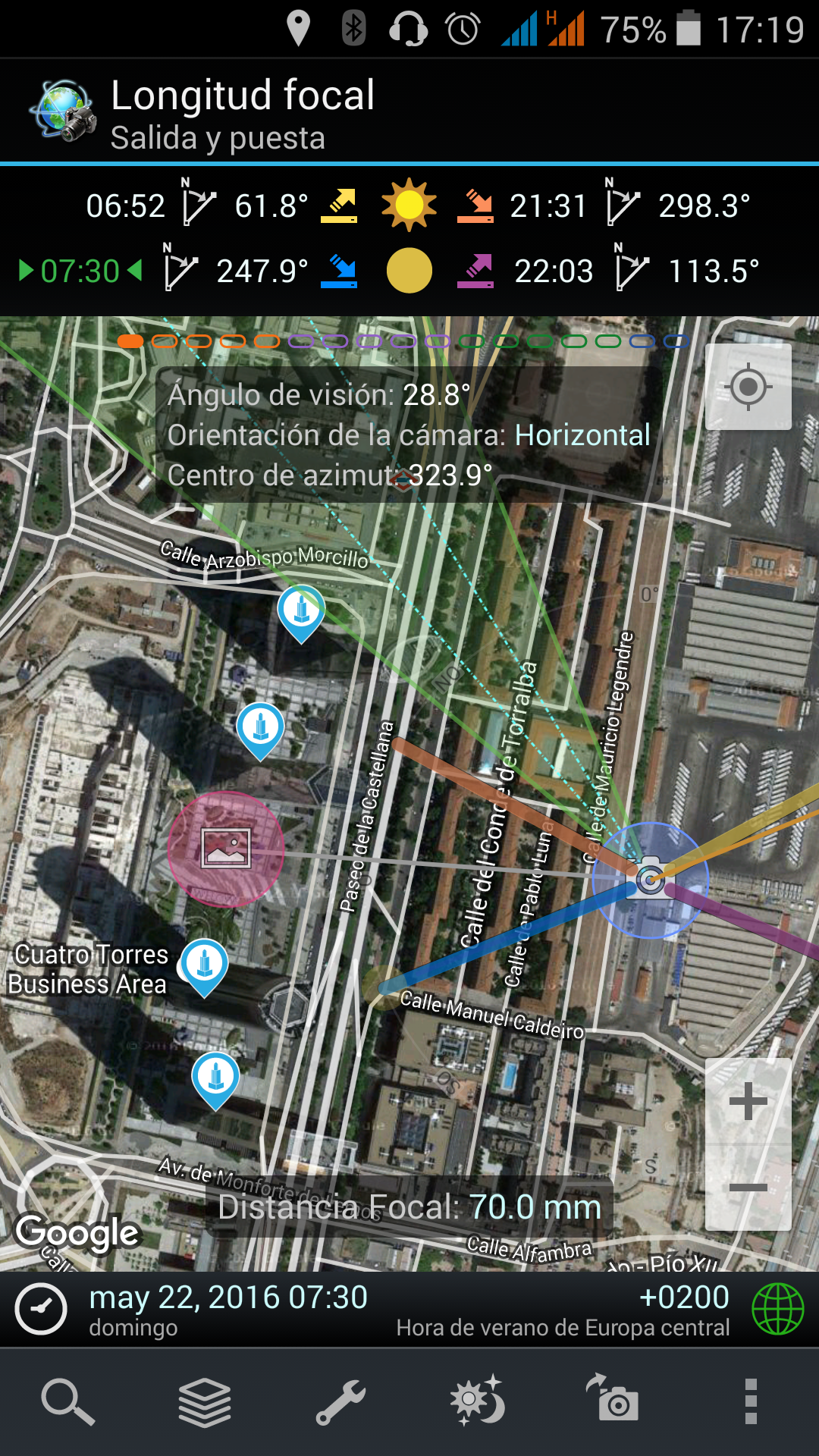Select first orange page indicator dot
Image resolution: width=819 pixels, height=1456 pixels.
pyautogui.click(x=130, y=341)
